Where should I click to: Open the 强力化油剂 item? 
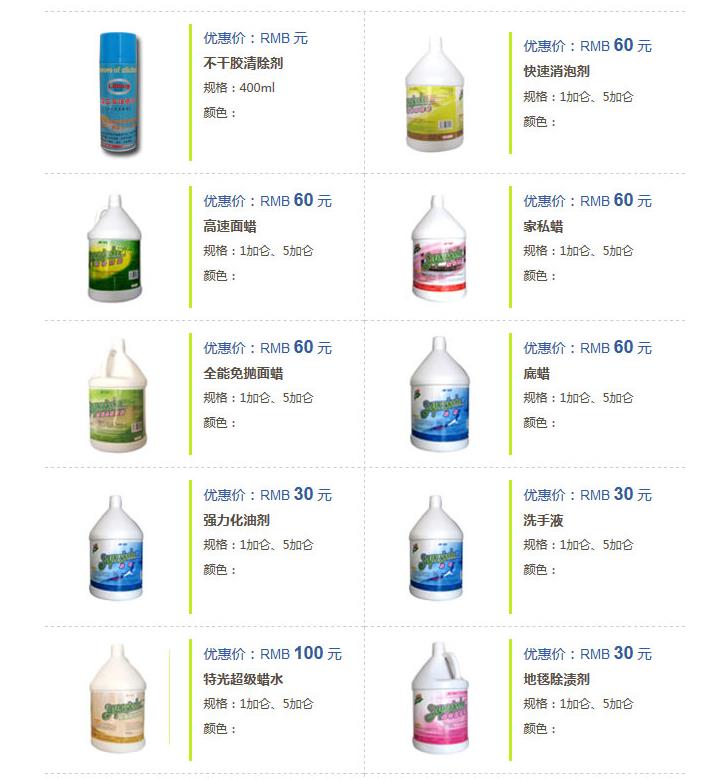[x=236, y=520]
